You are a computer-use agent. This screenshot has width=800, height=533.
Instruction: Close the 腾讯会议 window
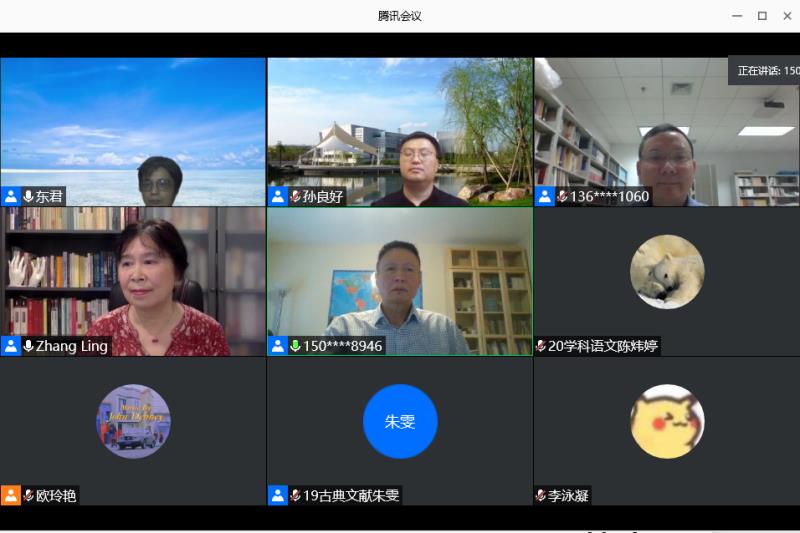coord(786,15)
